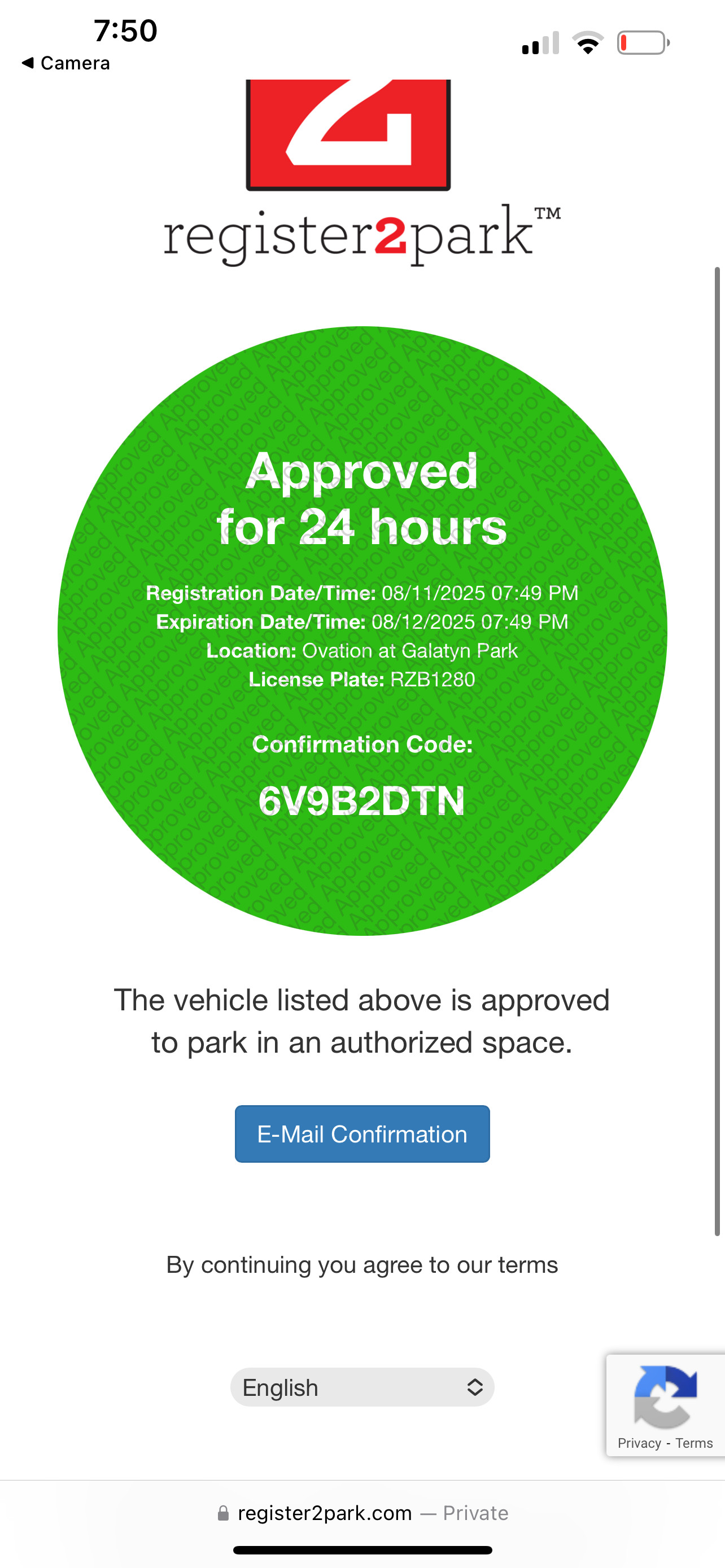Open the English language dropdown
725x1568 pixels.
coord(362,1387)
